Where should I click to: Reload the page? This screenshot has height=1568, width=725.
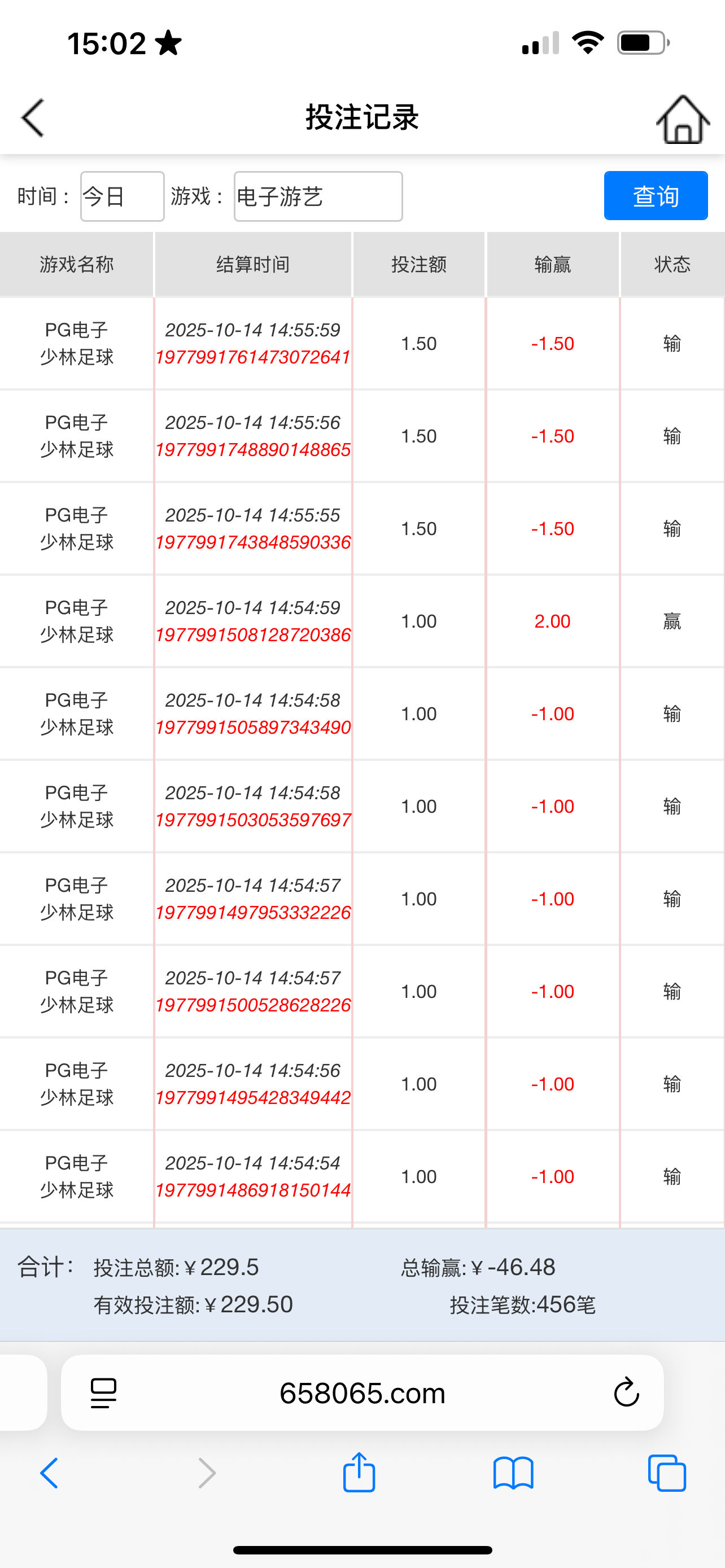[626, 1393]
